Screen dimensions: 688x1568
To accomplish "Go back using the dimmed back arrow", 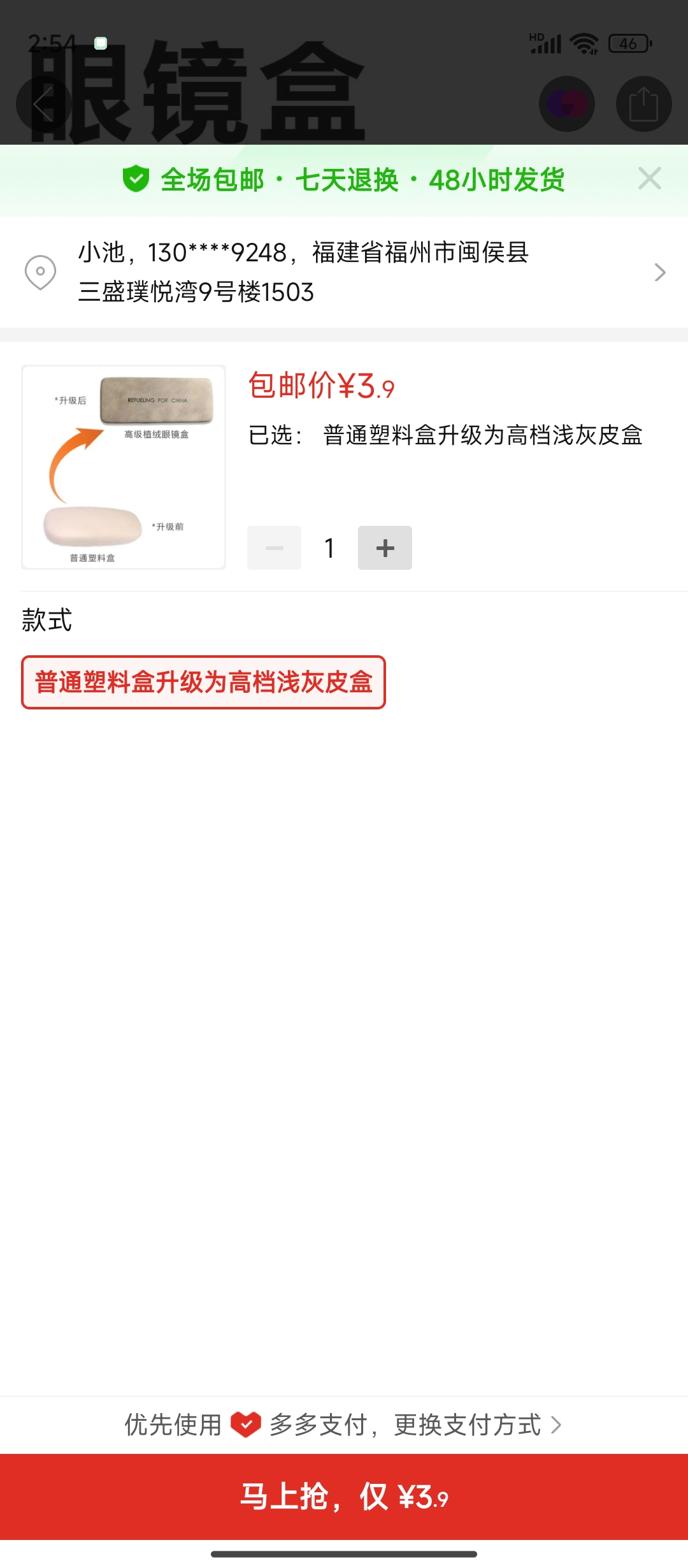I will point(43,104).
